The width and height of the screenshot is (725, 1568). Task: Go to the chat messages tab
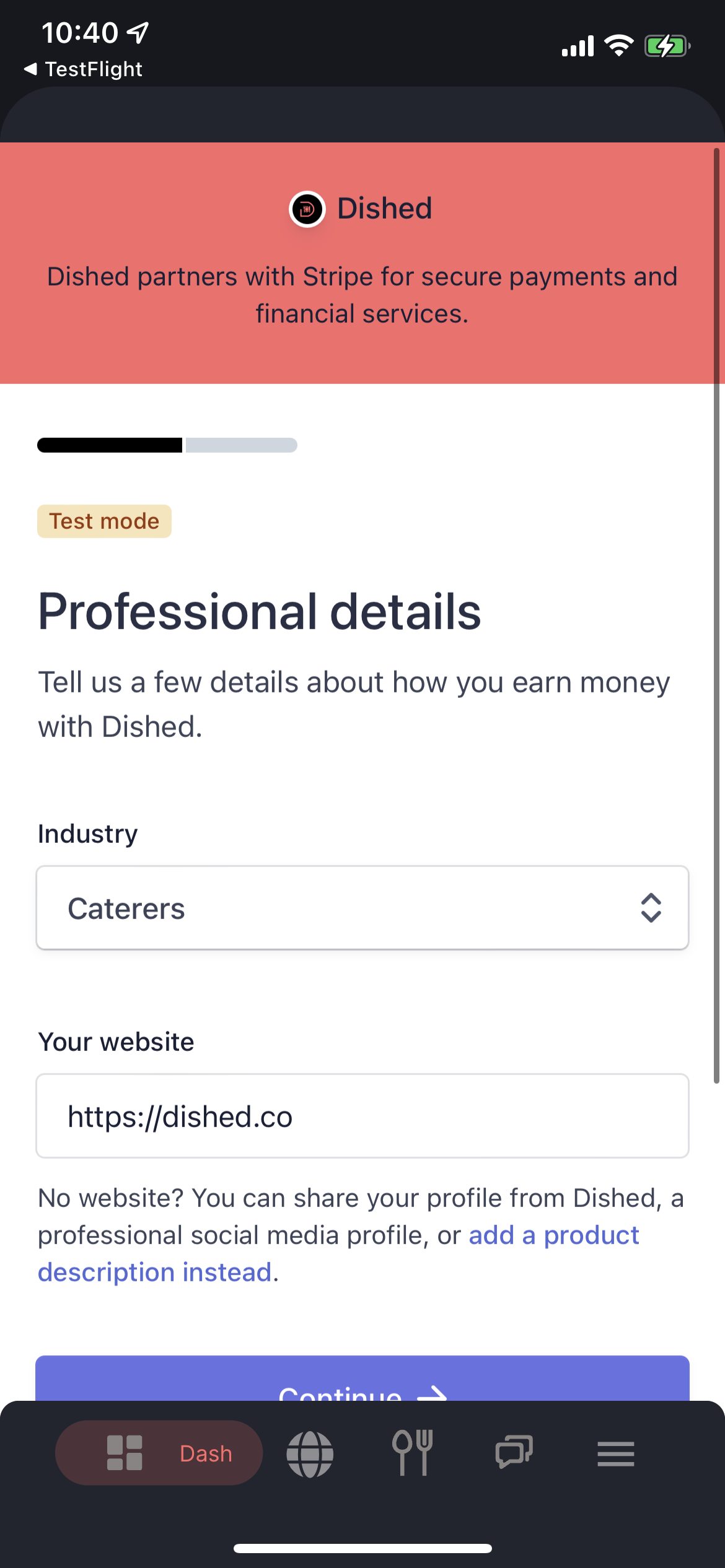(514, 1453)
